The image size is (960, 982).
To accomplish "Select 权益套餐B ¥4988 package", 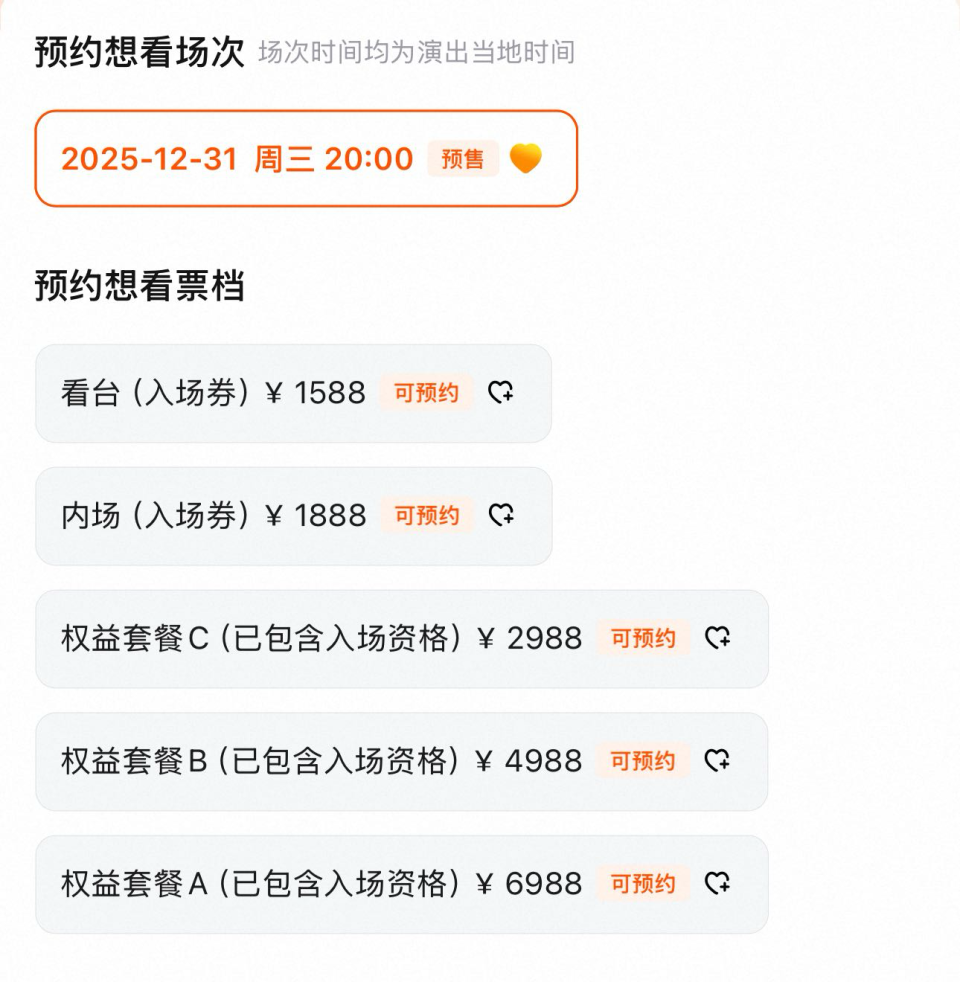I will pyautogui.click(x=400, y=762).
